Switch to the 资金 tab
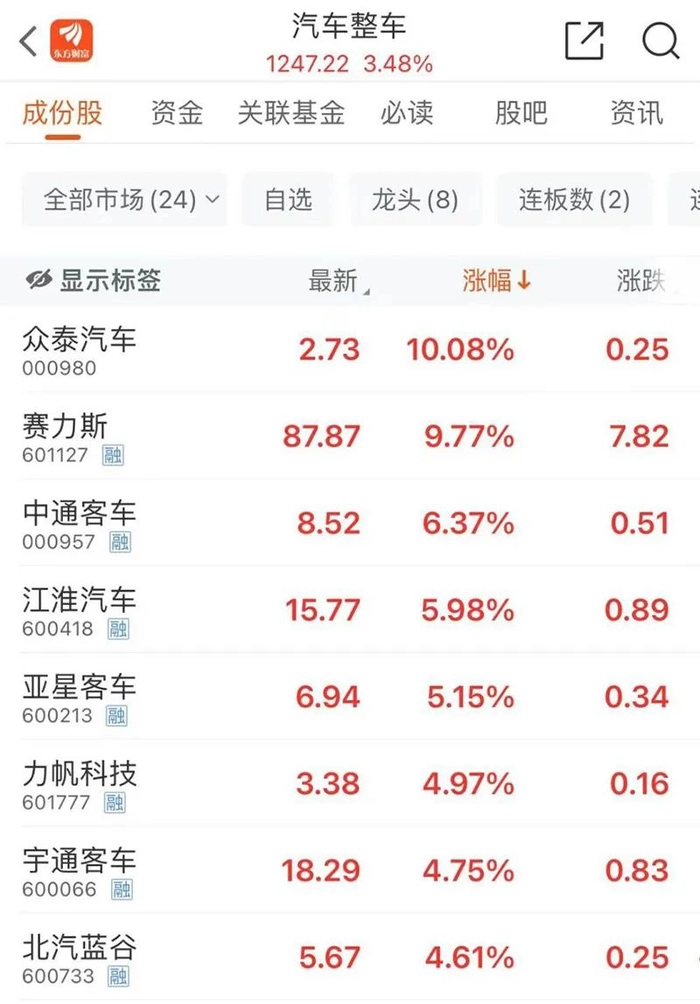This screenshot has height=1004, width=700. click(x=177, y=113)
